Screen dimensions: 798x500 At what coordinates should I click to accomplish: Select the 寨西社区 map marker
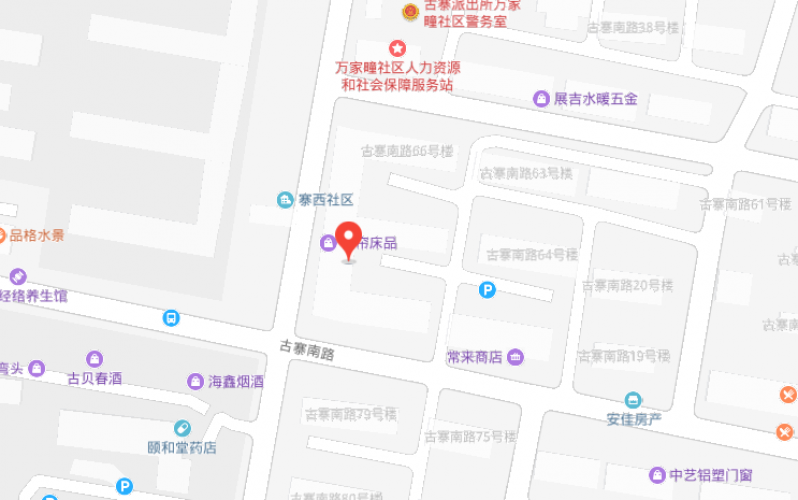[x=286, y=200]
